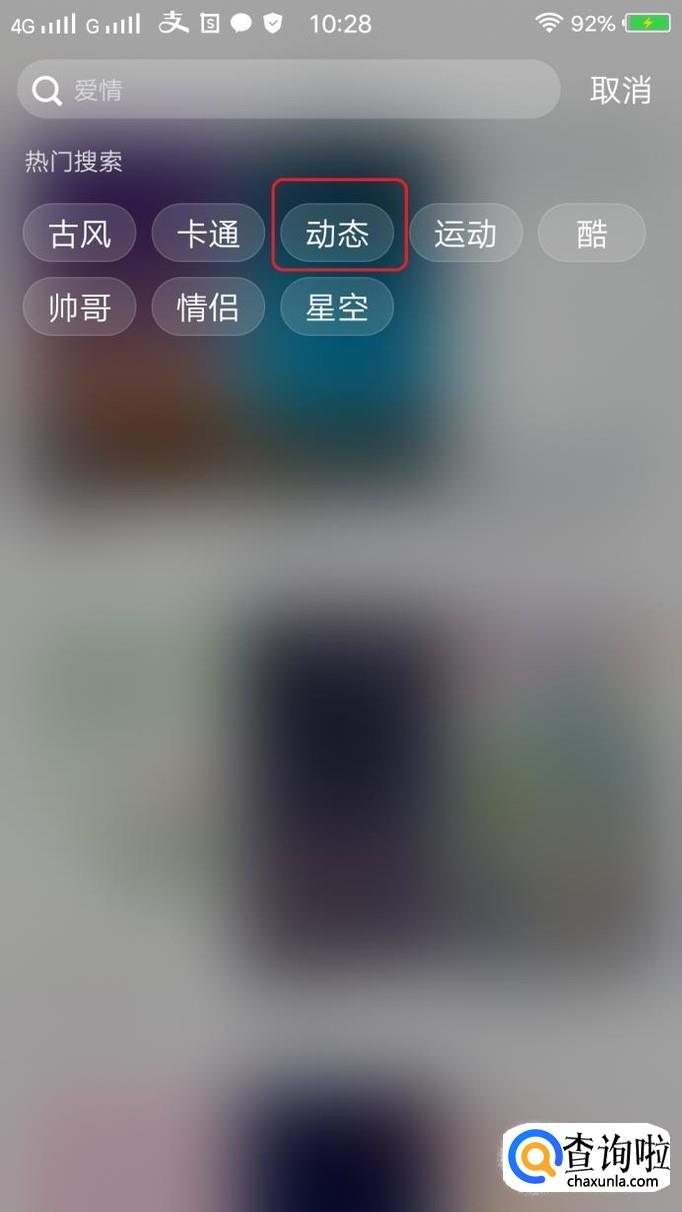Cancel the search with 取消

click(x=620, y=90)
